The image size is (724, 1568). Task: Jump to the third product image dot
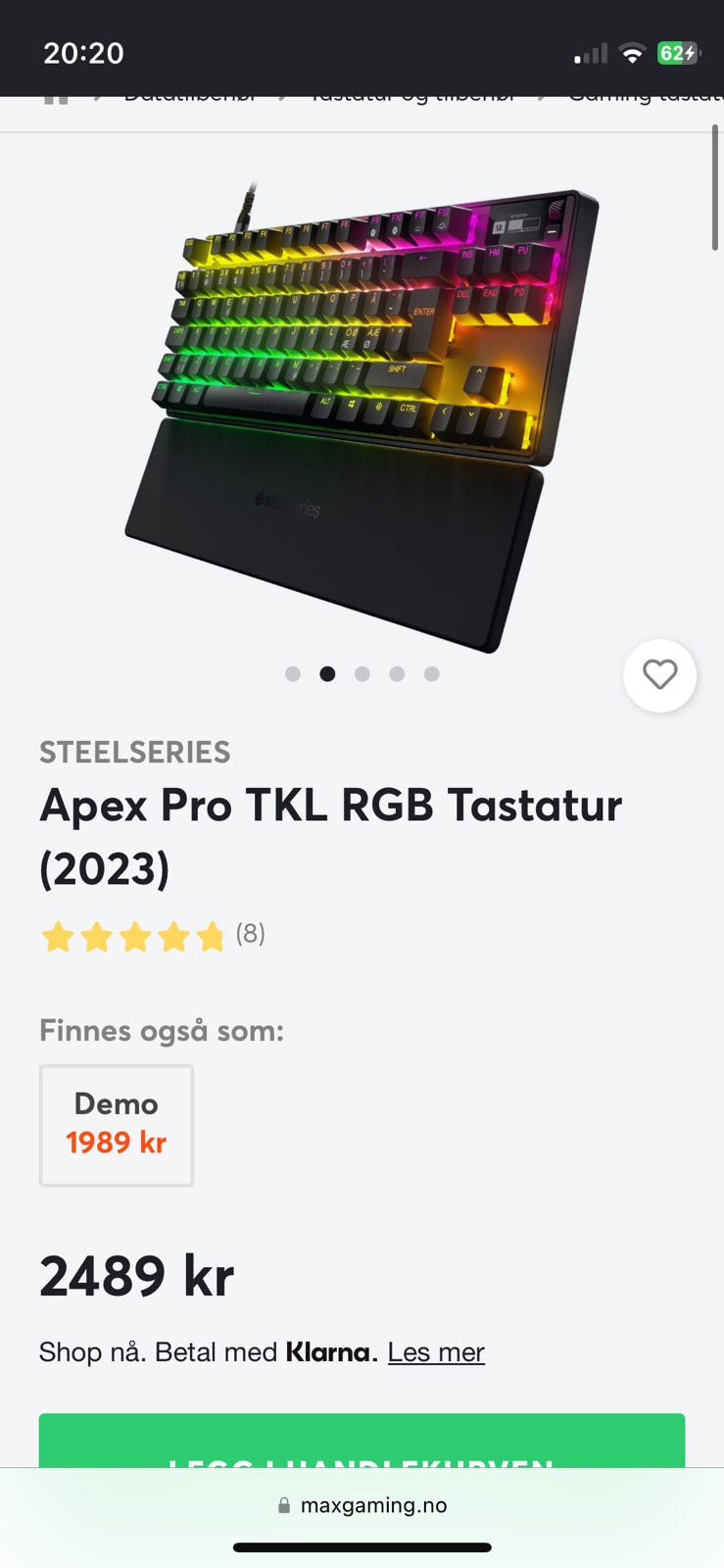[x=362, y=674]
